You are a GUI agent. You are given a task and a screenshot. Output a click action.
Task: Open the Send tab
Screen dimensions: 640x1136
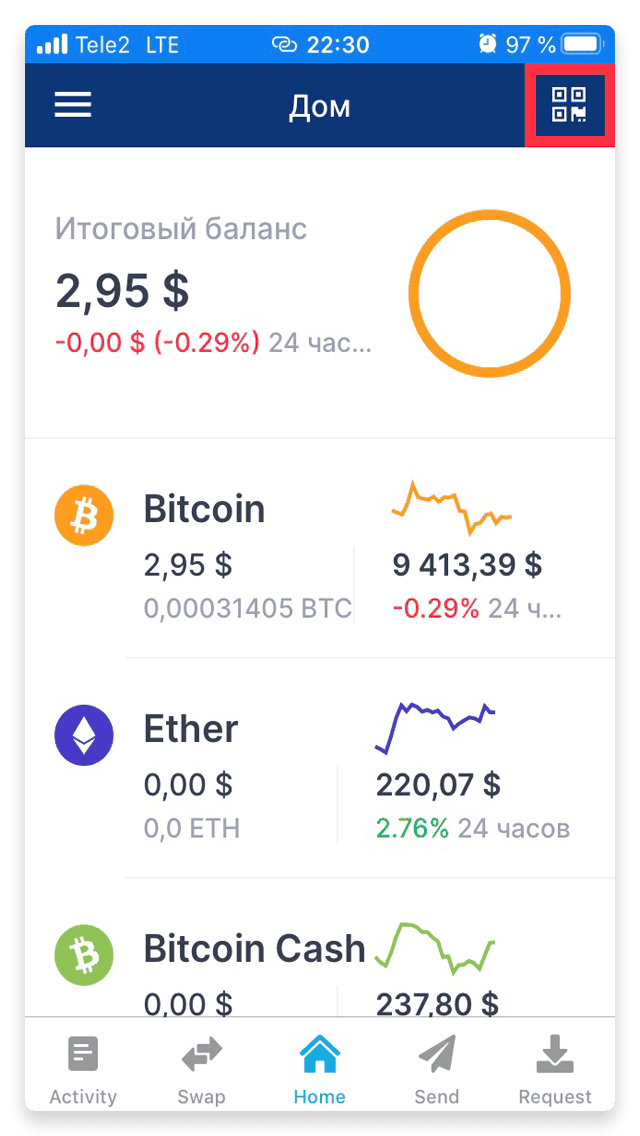[x=437, y=1070]
